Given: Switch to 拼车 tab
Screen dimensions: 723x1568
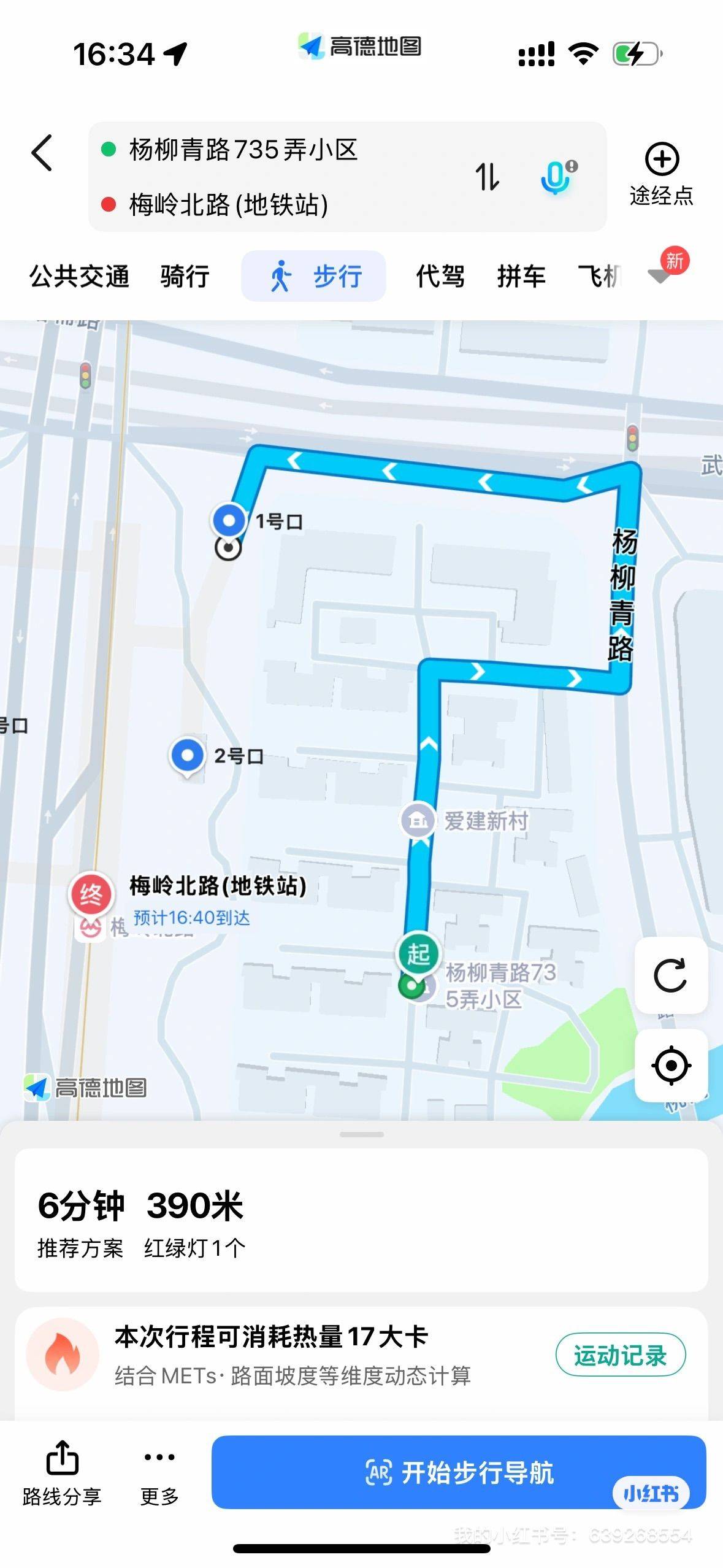Looking at the screenshot, I should point(521,277).
